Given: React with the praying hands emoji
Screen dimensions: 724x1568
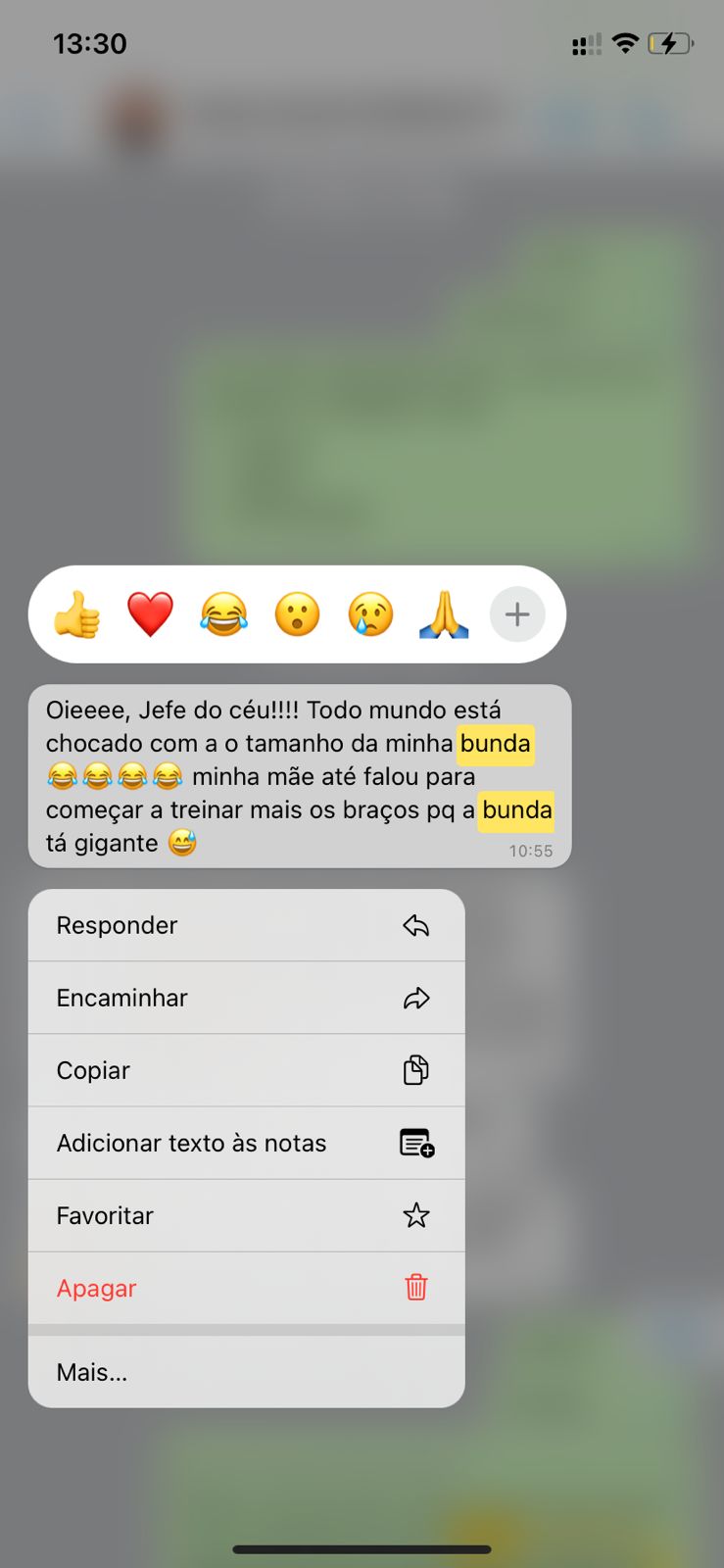Looking at the screenshot, I should [444, 614].
